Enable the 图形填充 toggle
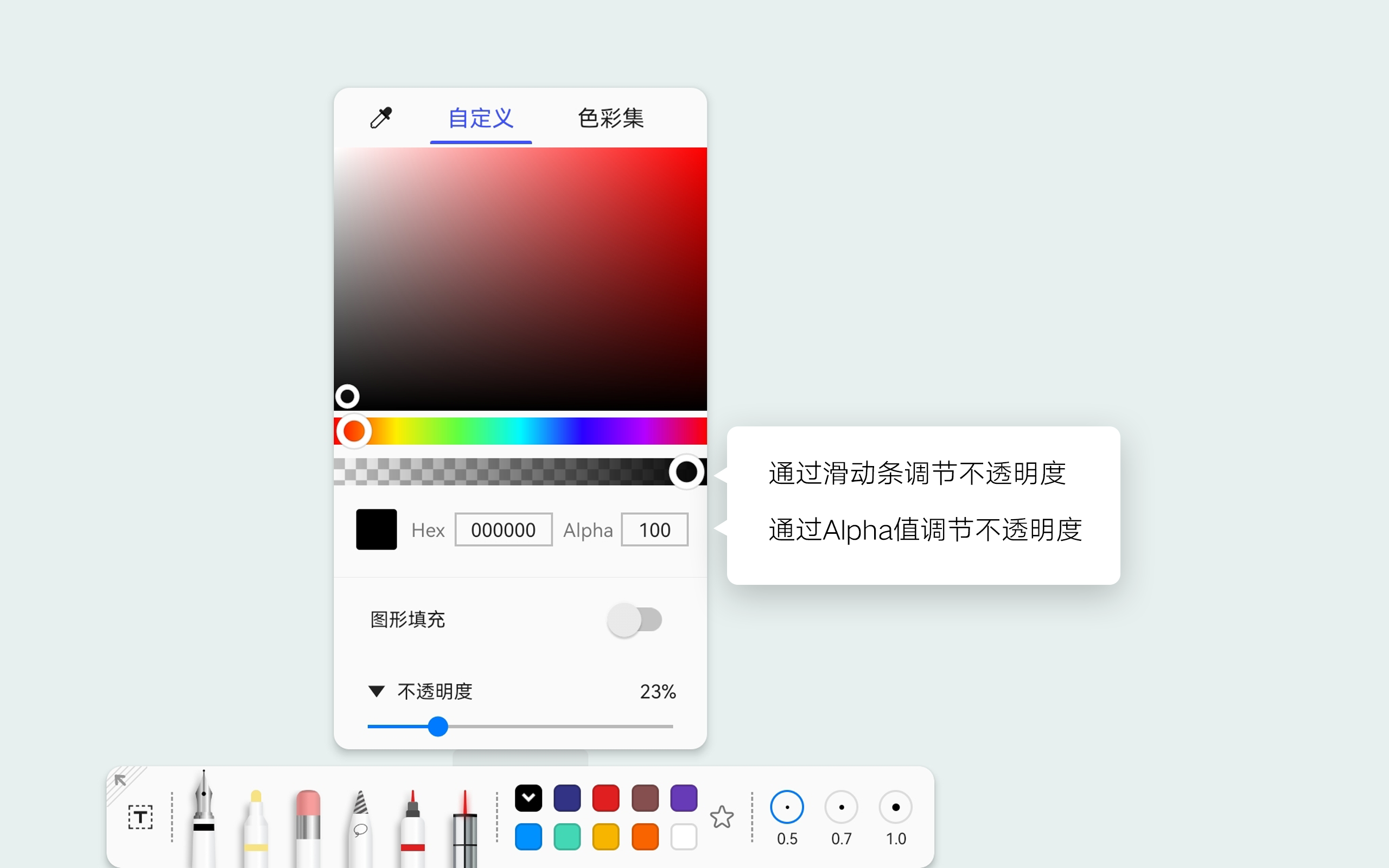The image size is (1389, 868). [x=634, y=620]
